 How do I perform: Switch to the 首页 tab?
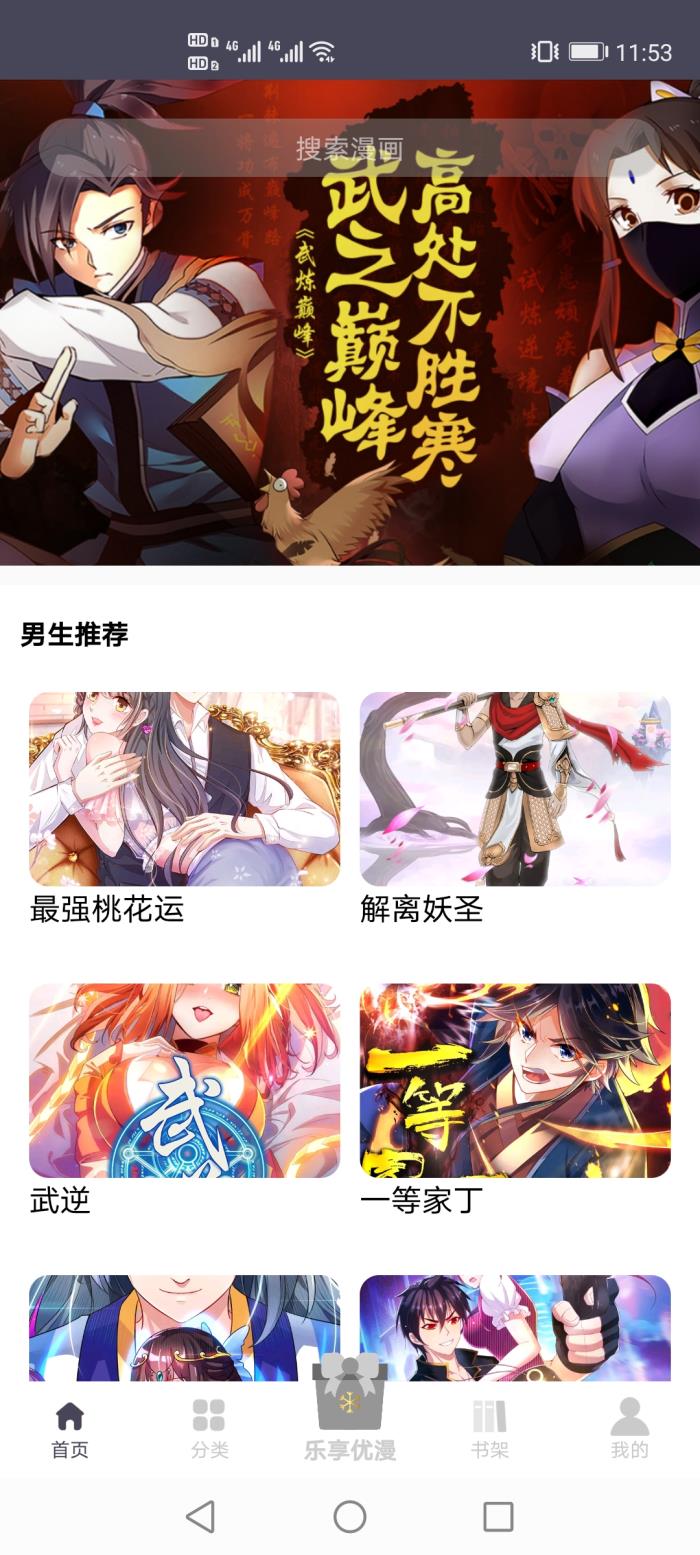click(70, 1430)
